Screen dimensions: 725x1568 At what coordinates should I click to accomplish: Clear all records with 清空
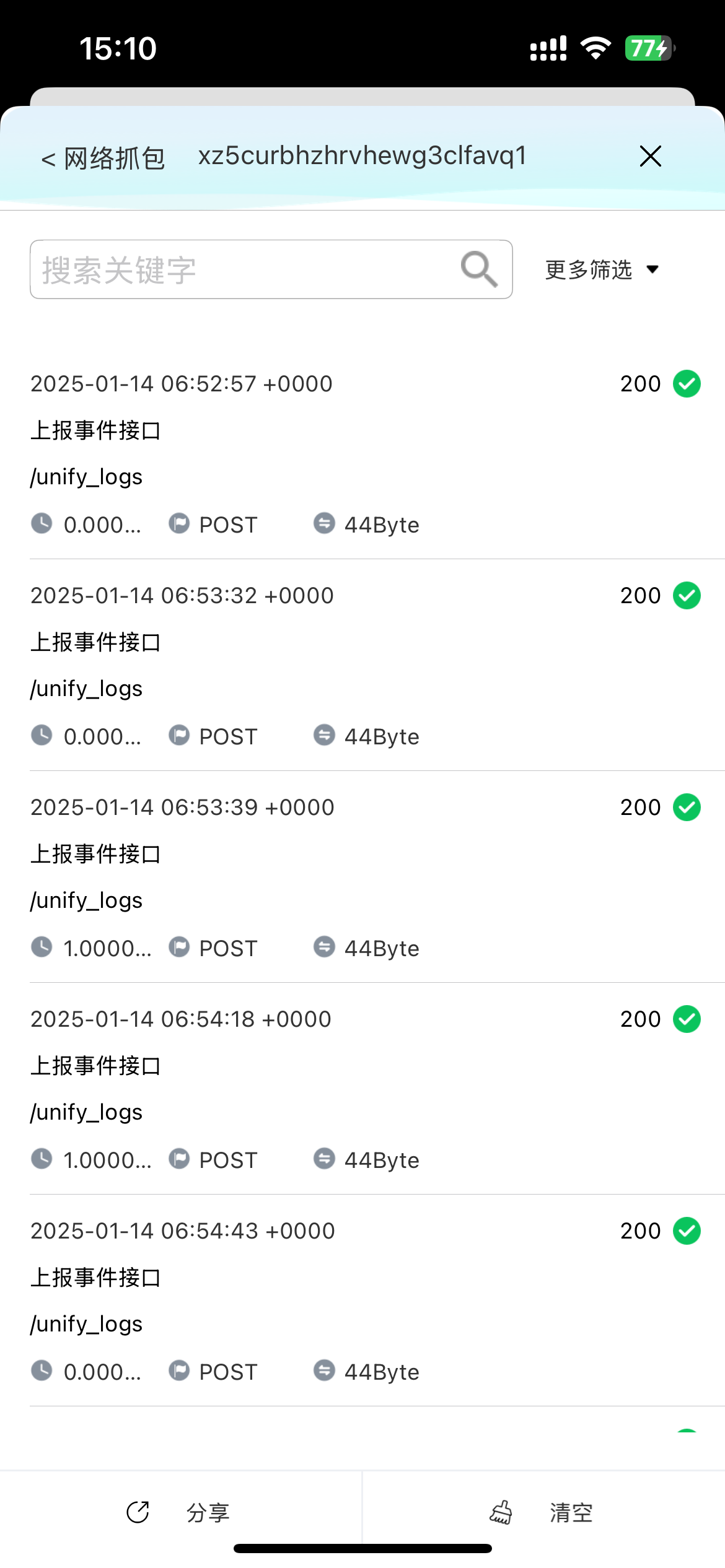point(543,1512)
